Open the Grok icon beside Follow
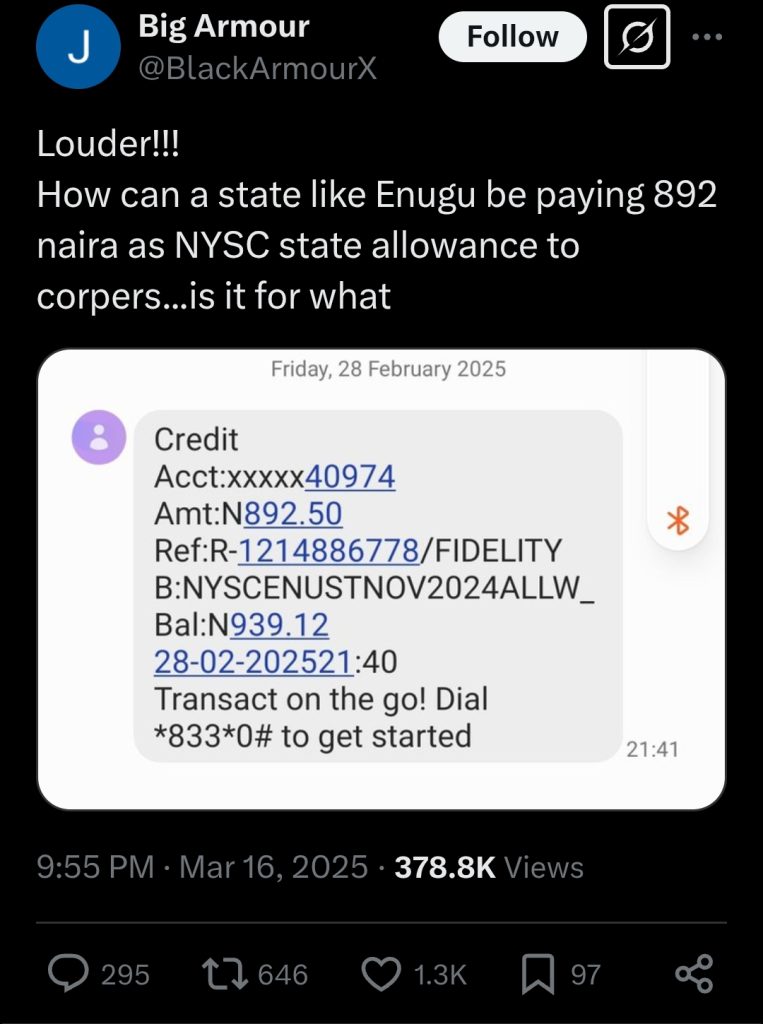This screenshot has width=763, height=1024. tap(635, 39)
